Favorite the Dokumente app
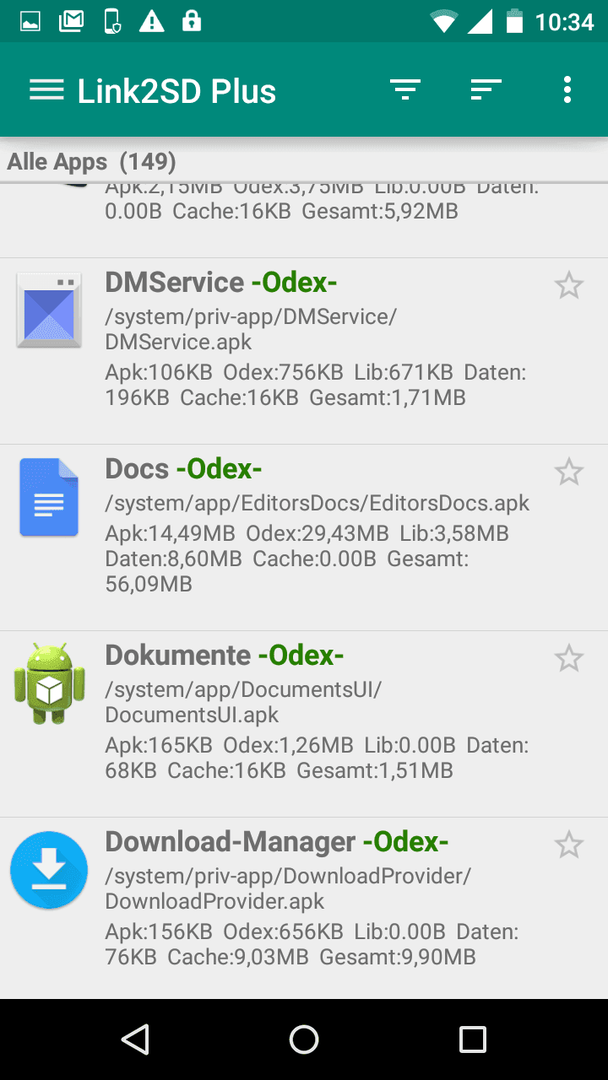This screenshot has width=608, height=1080. [x=569, y=658]
